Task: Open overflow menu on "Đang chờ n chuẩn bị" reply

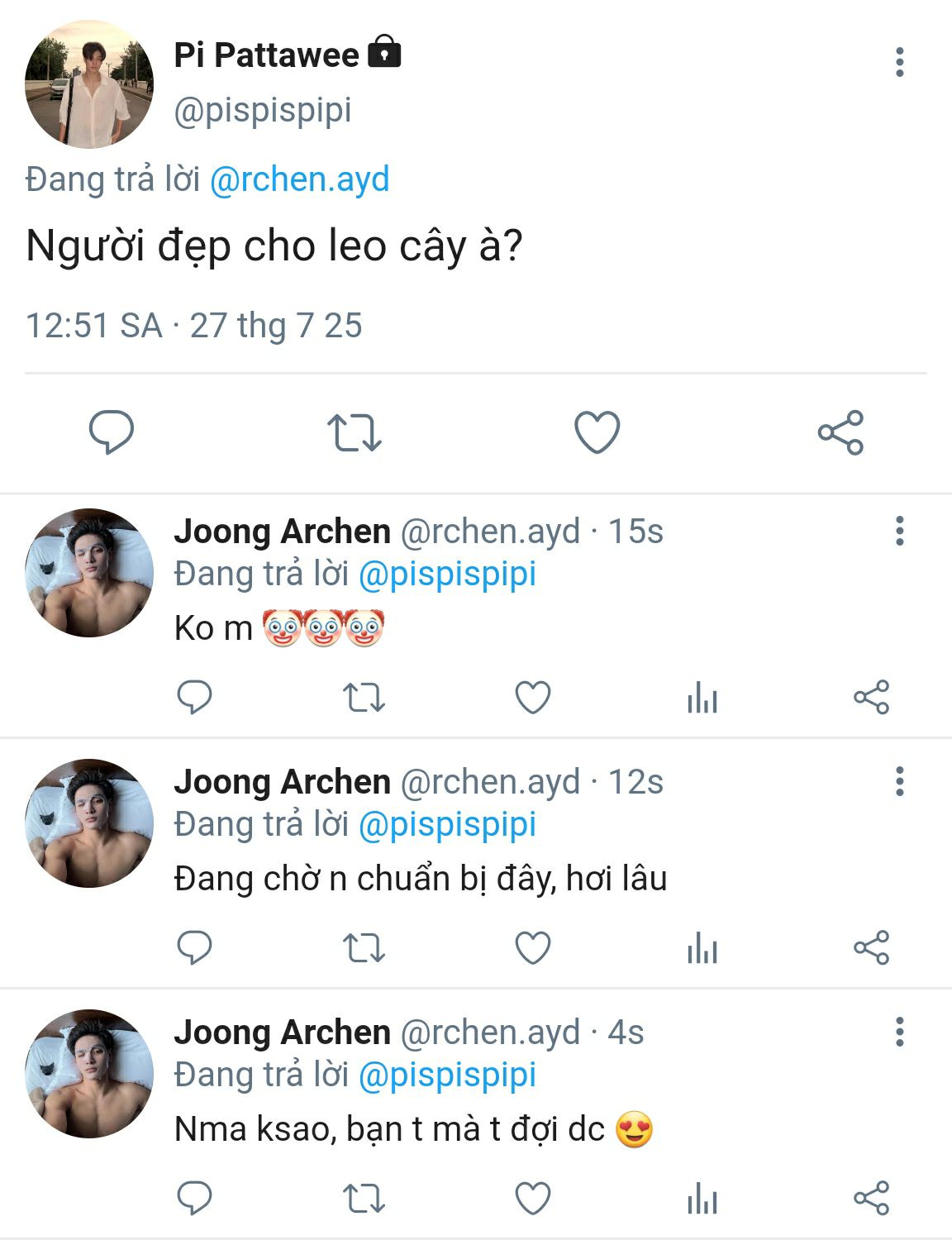Action: 899,781
